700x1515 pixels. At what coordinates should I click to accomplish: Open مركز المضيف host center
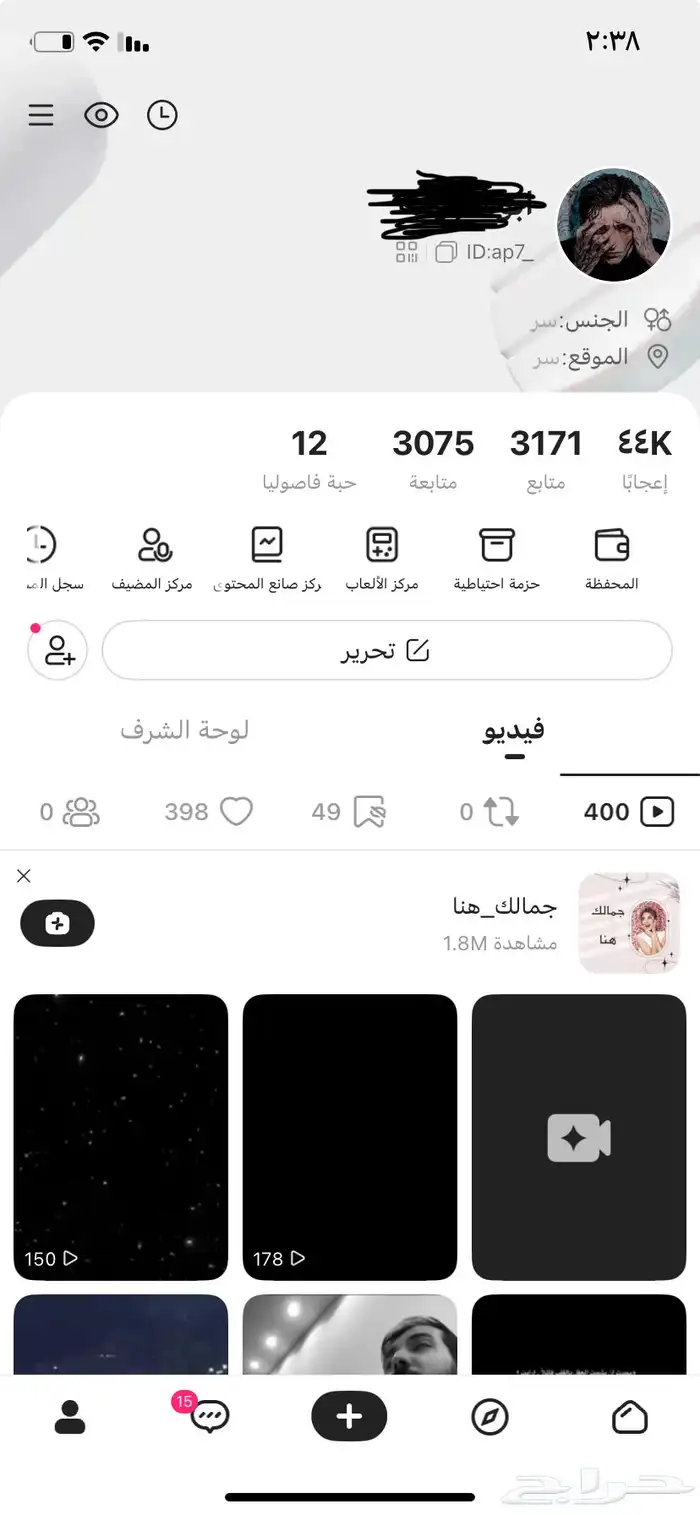153,557
